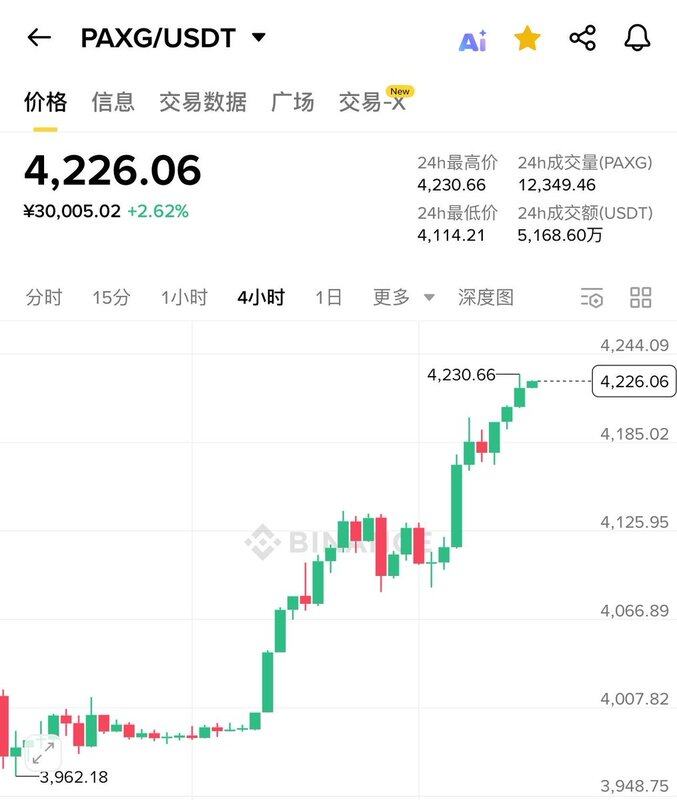Select the 1日 chart interval
Image resolution: width=677 pixels, height=800 pixels.
(x=328, y=297)
